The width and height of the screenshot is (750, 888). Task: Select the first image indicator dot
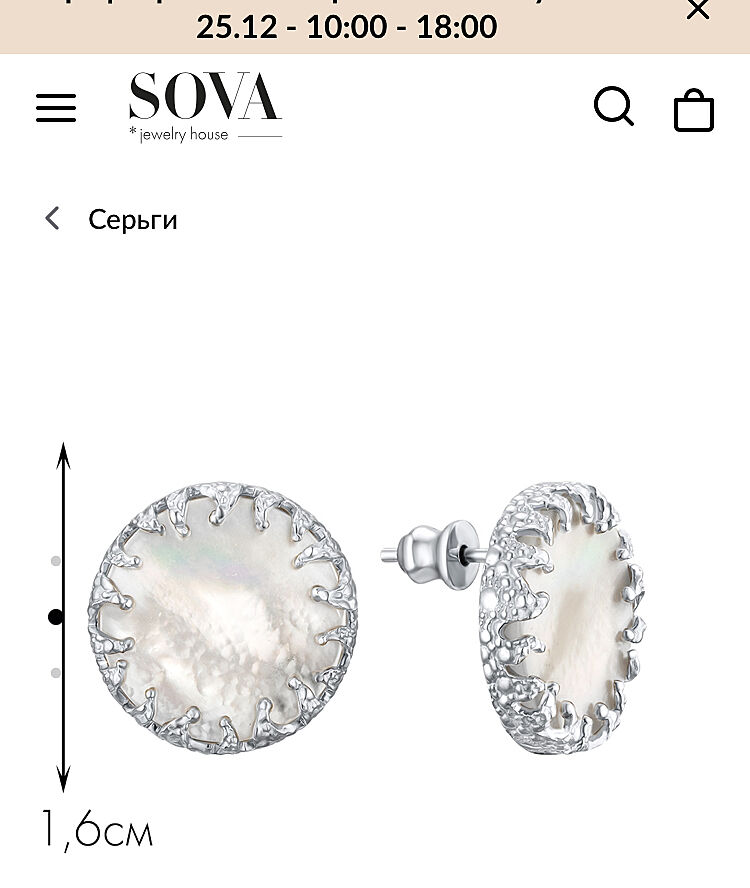(x=56, y=561)
